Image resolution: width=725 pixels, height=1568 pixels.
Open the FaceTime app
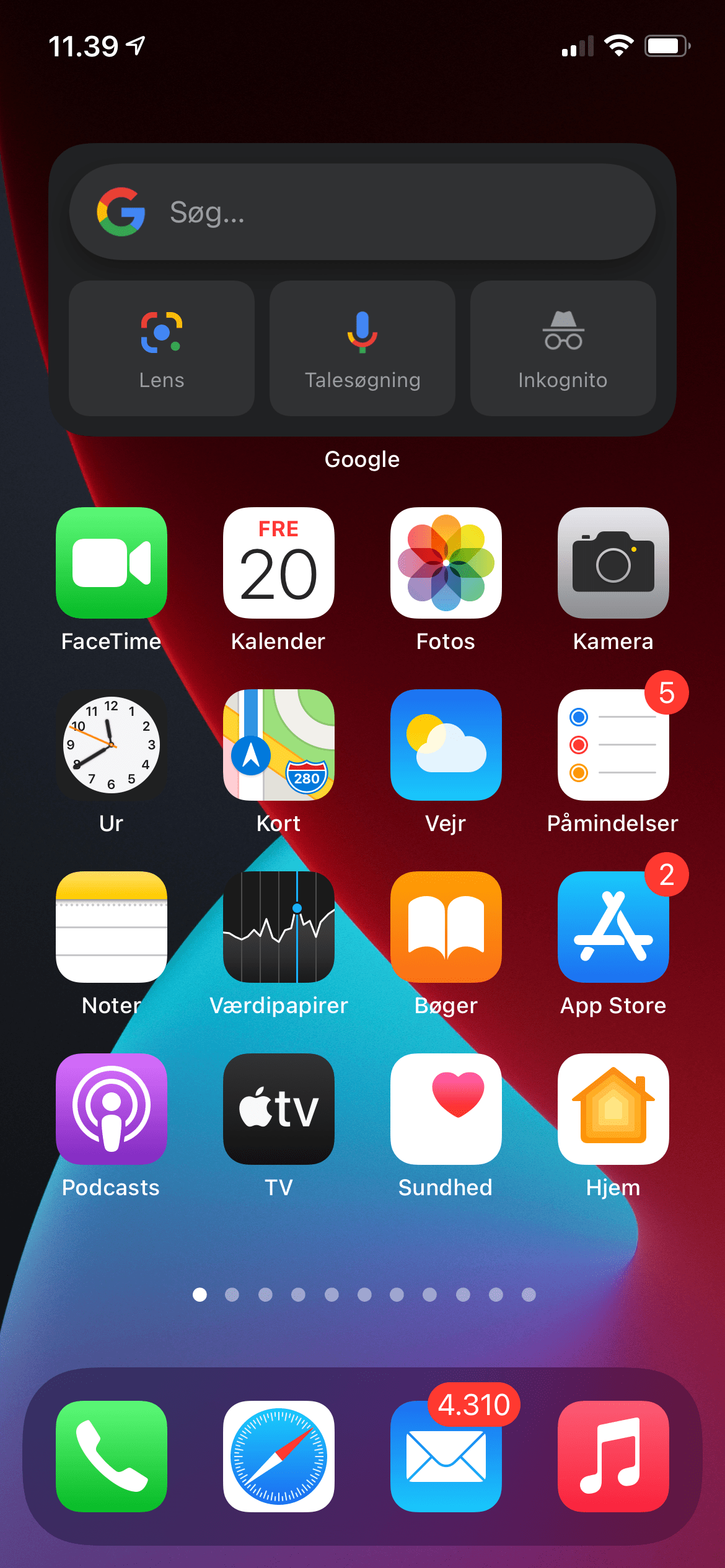(x=110, y=564)
